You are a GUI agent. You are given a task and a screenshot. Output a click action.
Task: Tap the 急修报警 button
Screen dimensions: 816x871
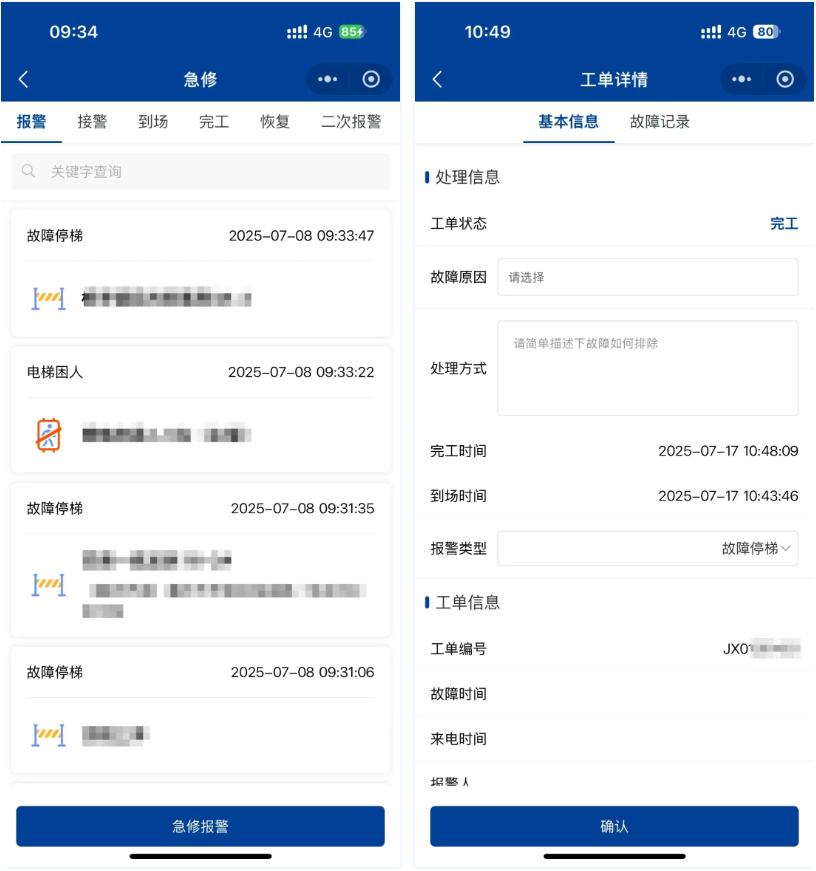(200, 826)
